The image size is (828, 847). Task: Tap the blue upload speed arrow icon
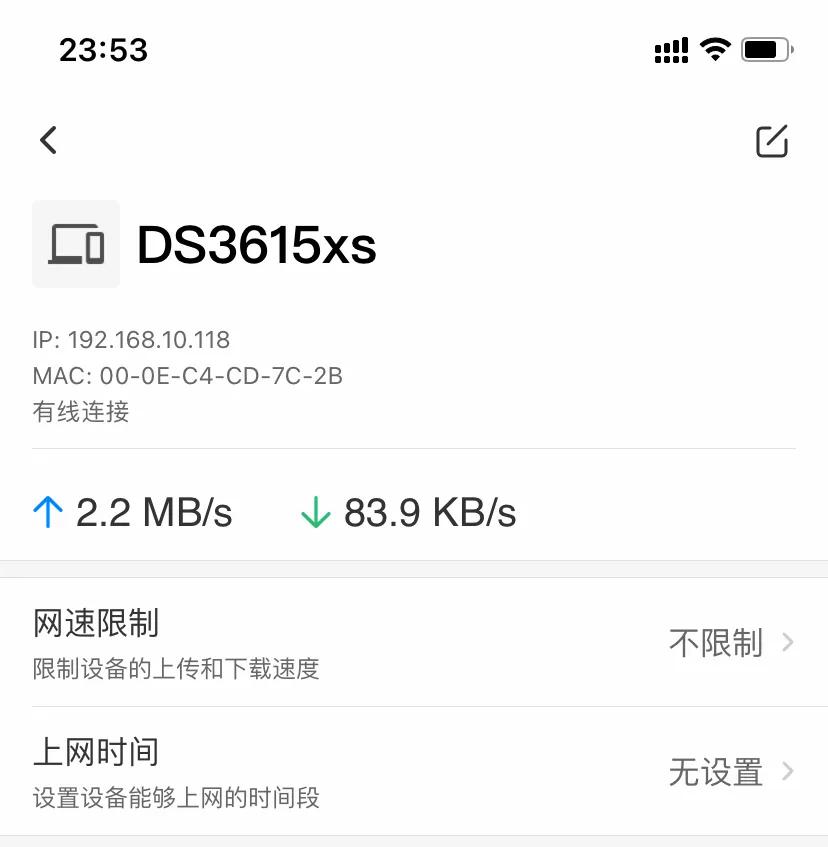pos(45,512)
